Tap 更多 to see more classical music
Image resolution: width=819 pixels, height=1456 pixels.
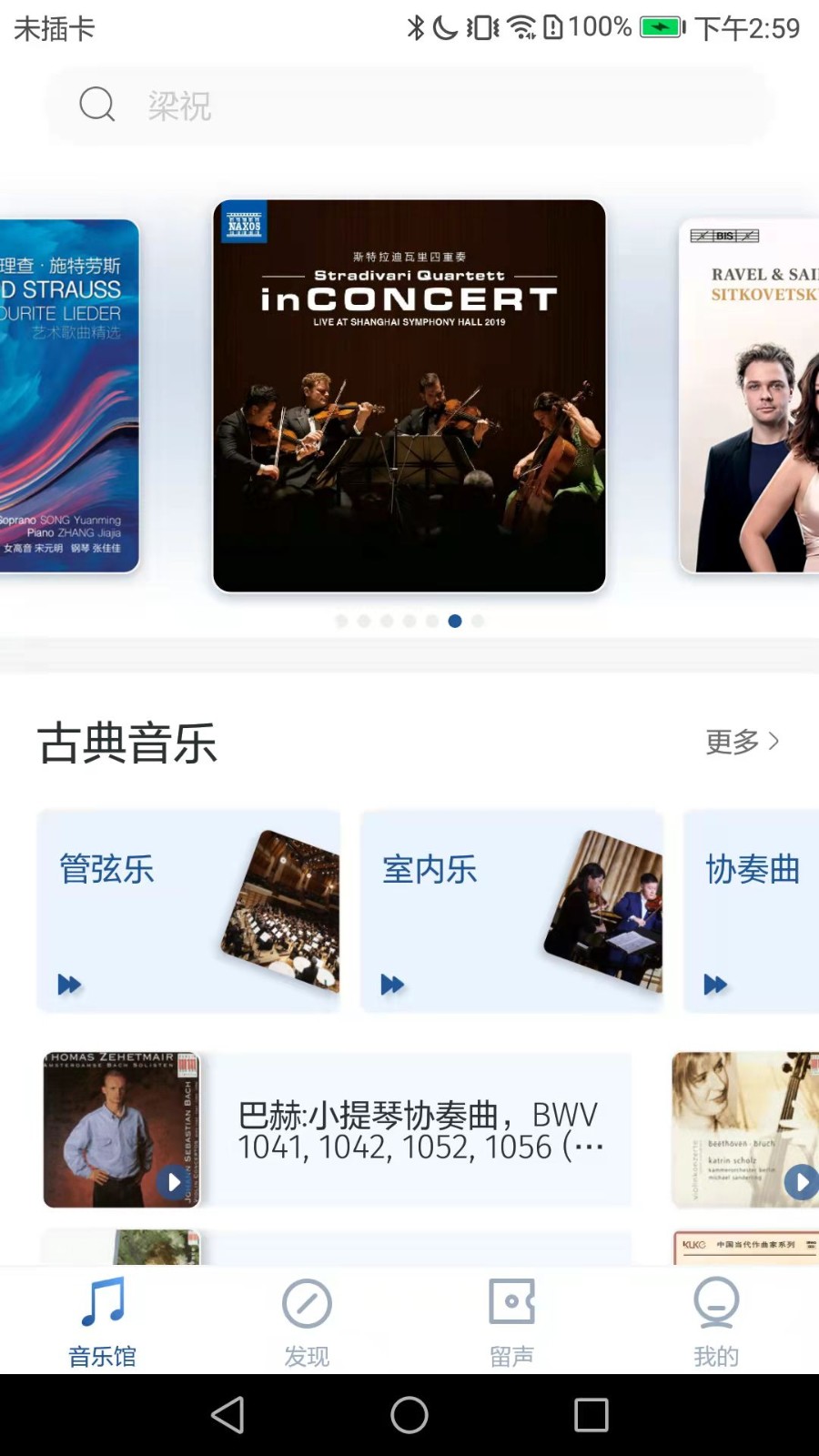(742, 743)
